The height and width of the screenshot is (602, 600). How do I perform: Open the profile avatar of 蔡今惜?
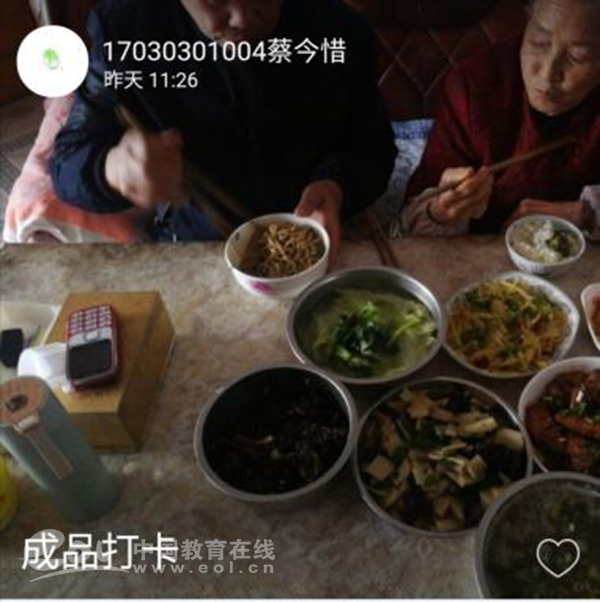coord(52,62)
